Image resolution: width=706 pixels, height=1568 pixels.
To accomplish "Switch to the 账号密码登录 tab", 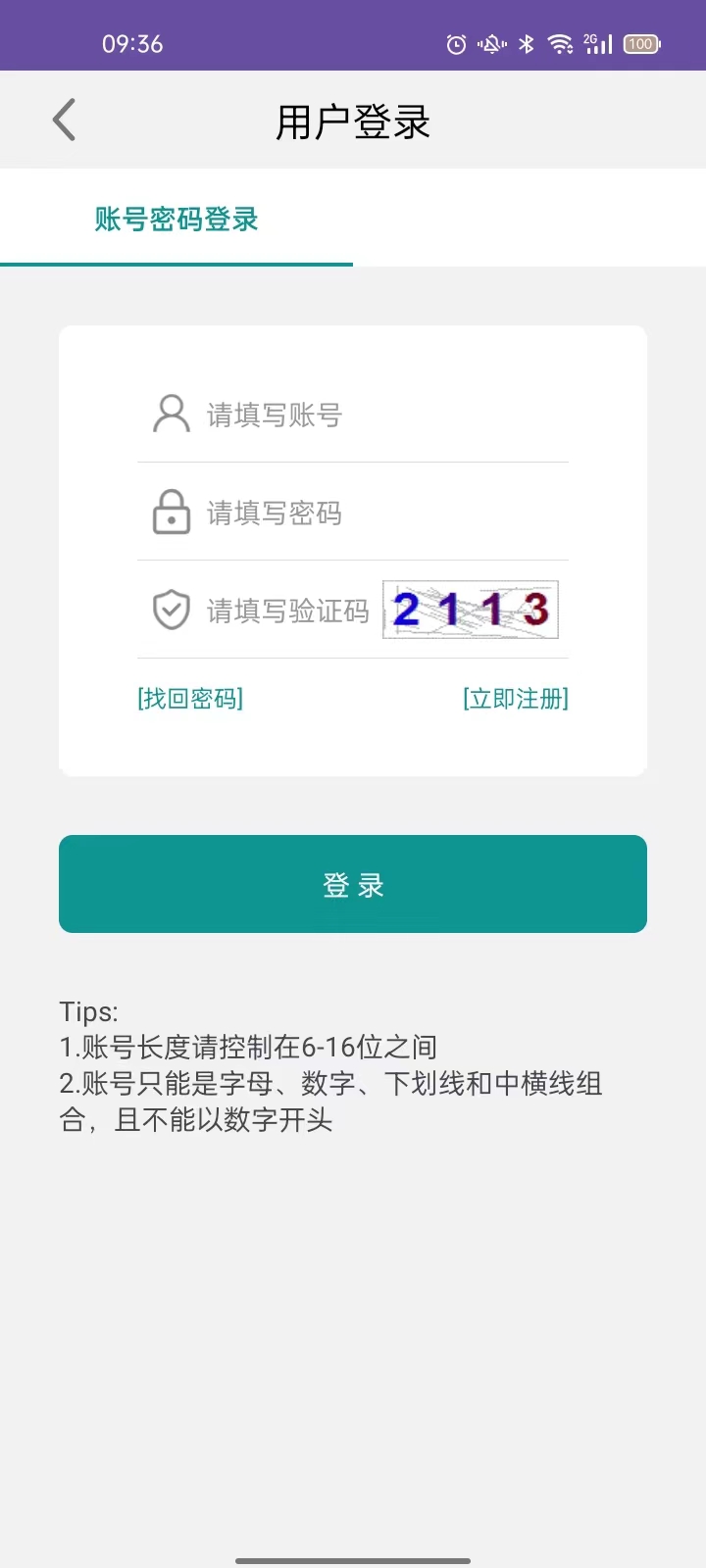I will tap(176, 220).
